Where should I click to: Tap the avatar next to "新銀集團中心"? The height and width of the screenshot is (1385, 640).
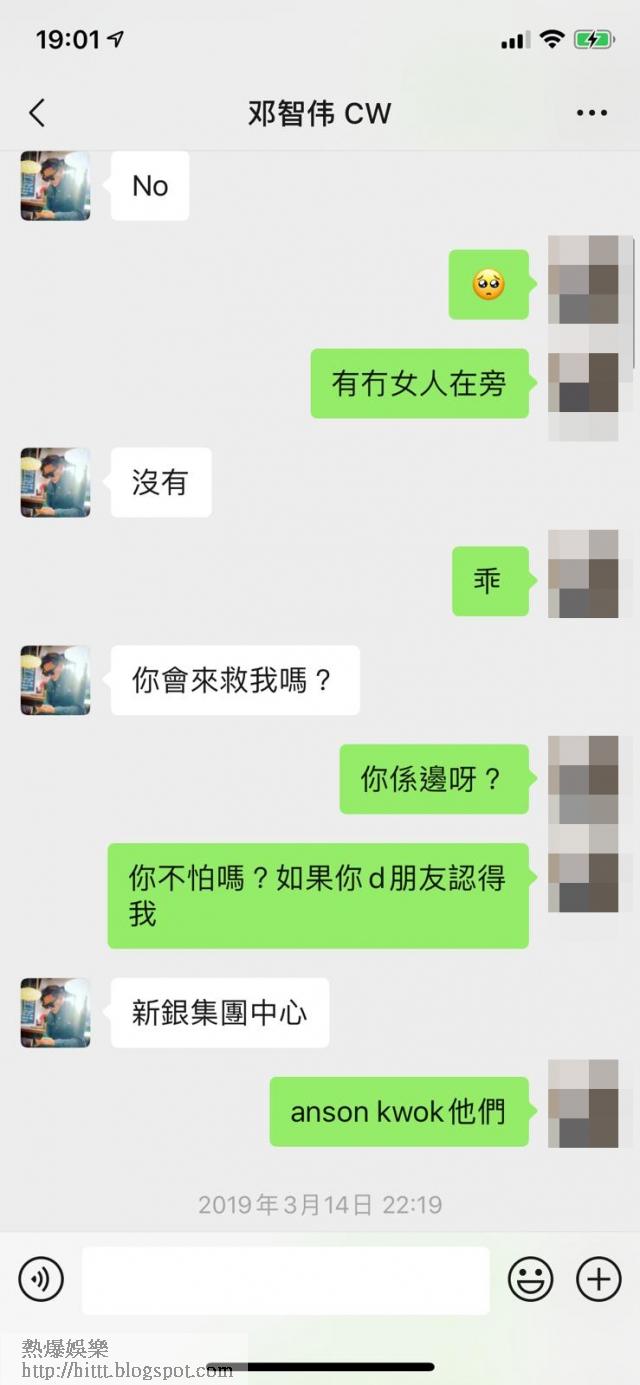pyautogui.click(x=55, y=1013)
